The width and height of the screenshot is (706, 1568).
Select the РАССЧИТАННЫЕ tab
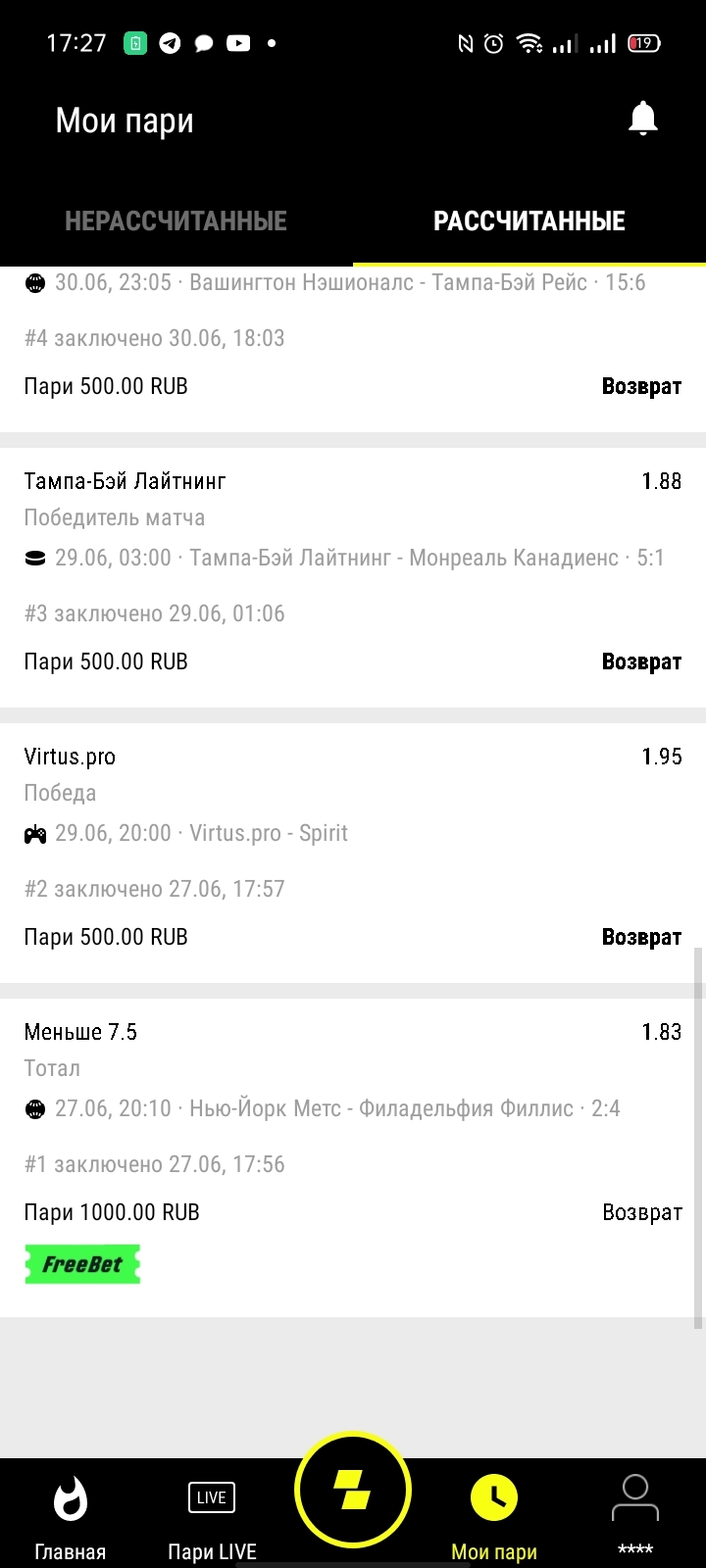coord(529,220)
